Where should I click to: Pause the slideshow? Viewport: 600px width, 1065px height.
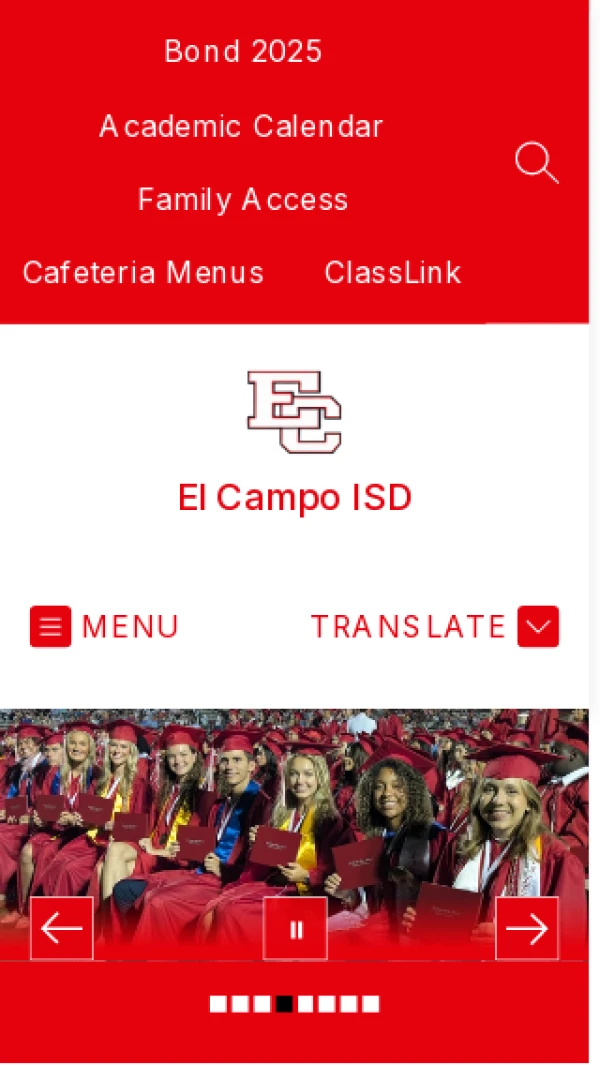pyautogui.click(x=295, y=929)
